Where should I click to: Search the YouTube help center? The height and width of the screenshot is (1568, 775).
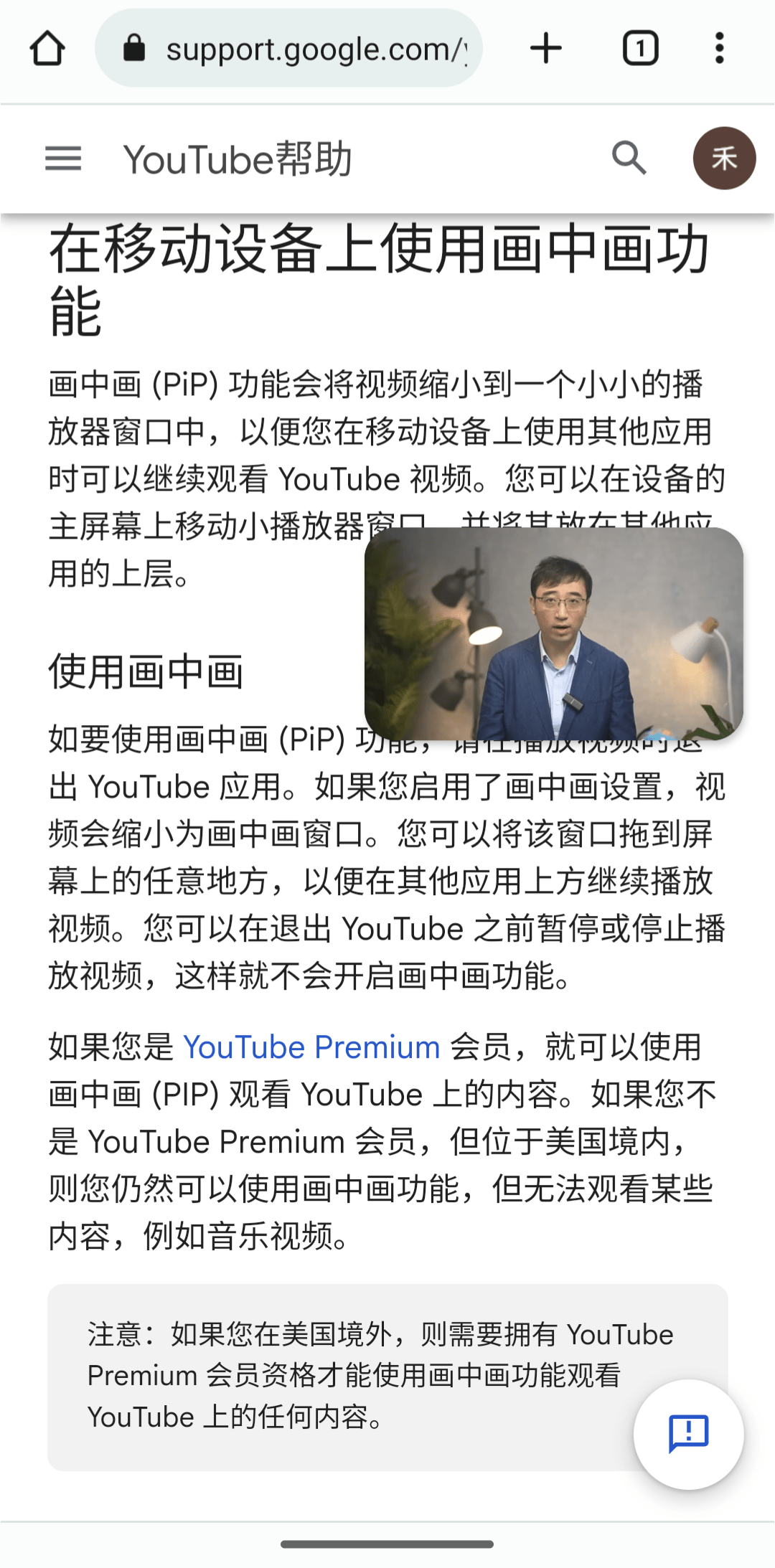tap(629, 159)
